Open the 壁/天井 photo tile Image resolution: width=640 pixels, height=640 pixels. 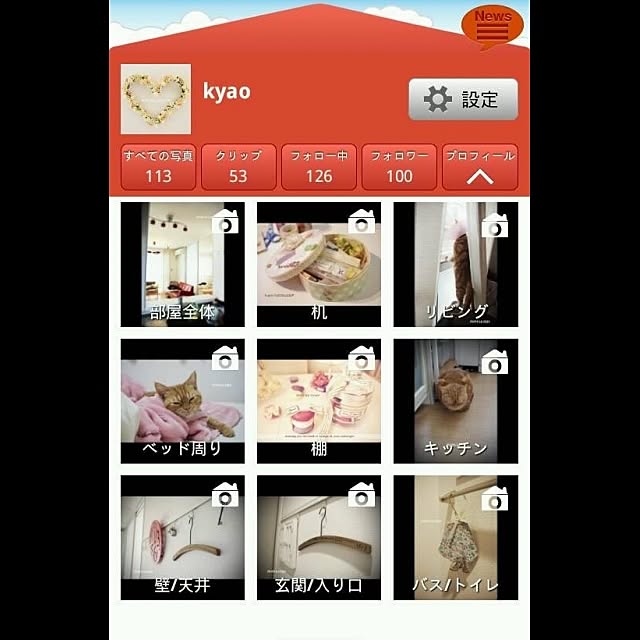182,537
